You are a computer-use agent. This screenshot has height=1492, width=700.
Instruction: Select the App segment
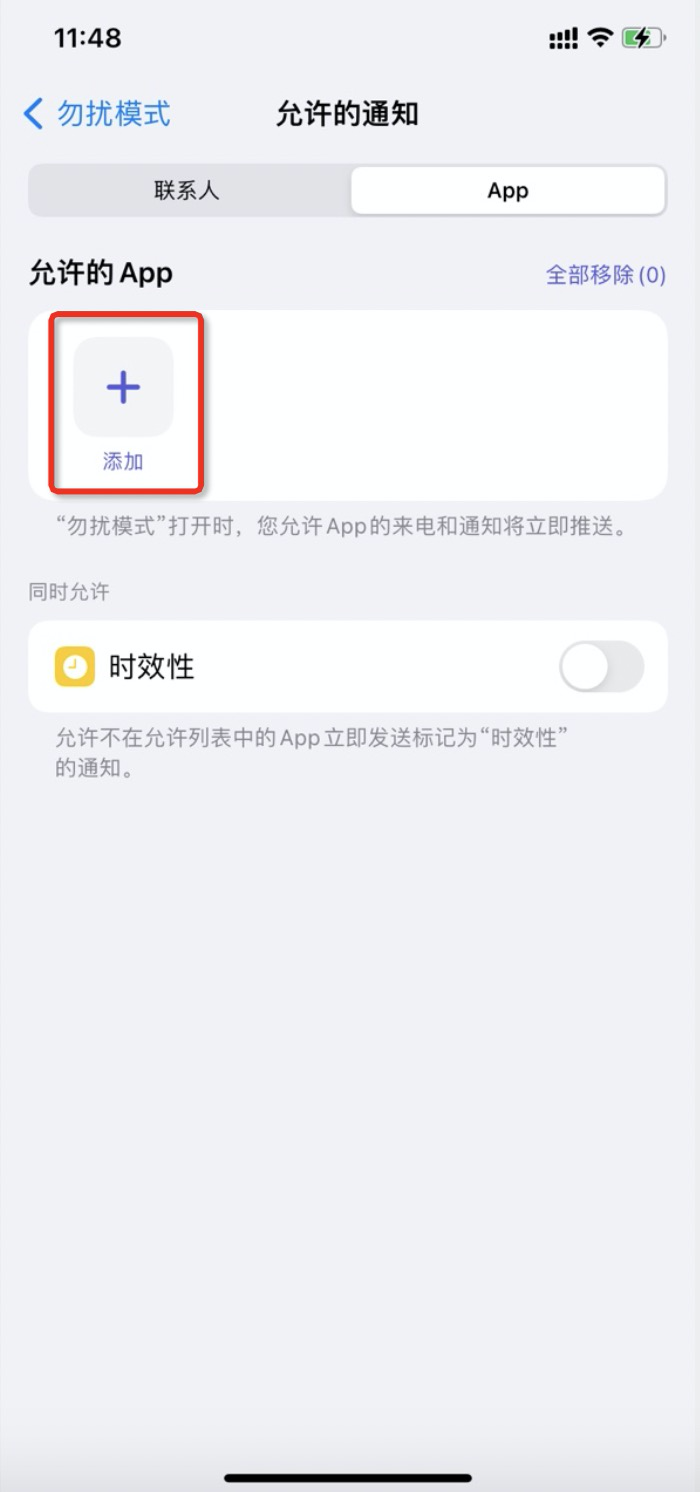[507, 191]
